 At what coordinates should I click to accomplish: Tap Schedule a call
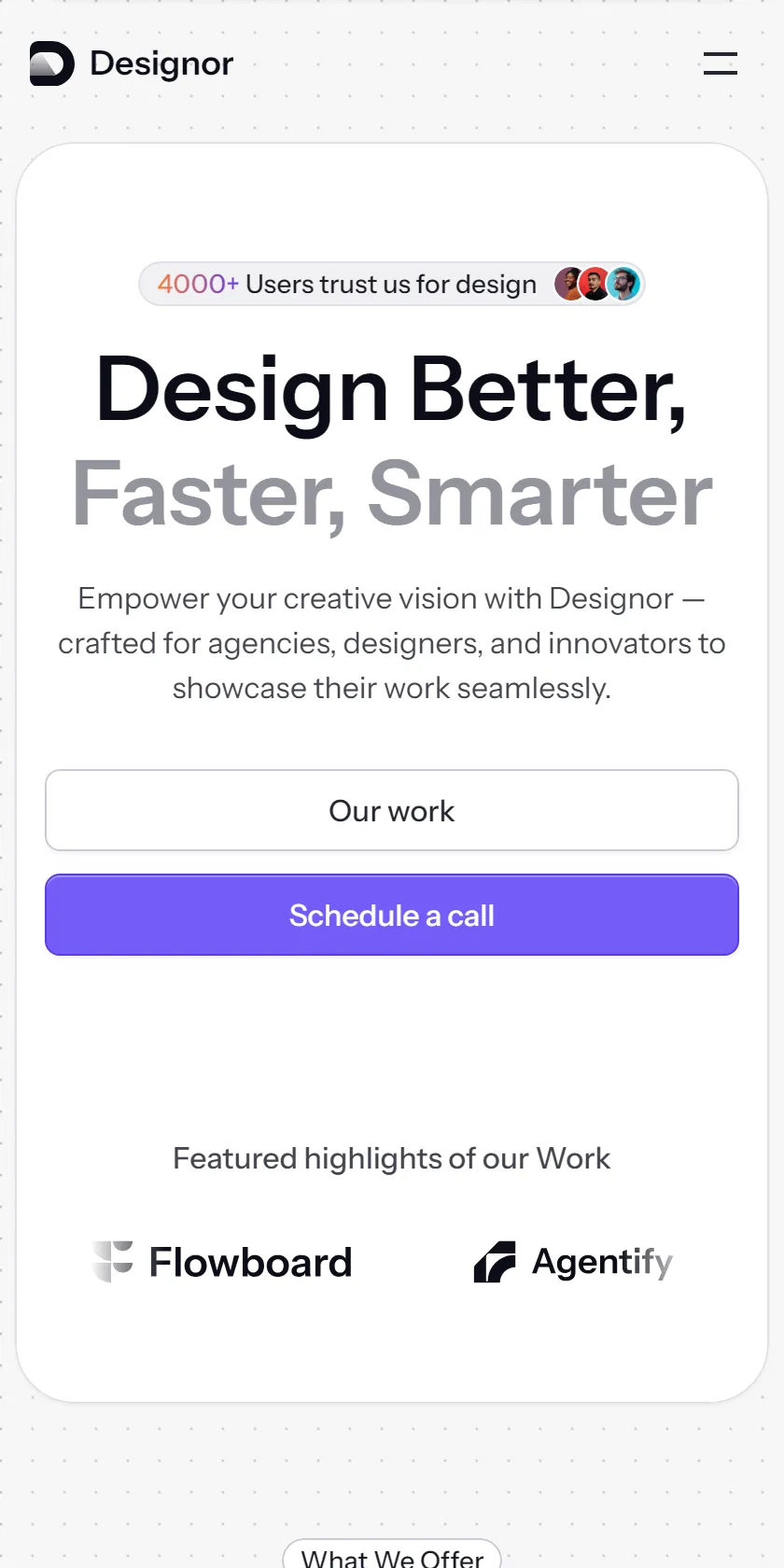392,915
